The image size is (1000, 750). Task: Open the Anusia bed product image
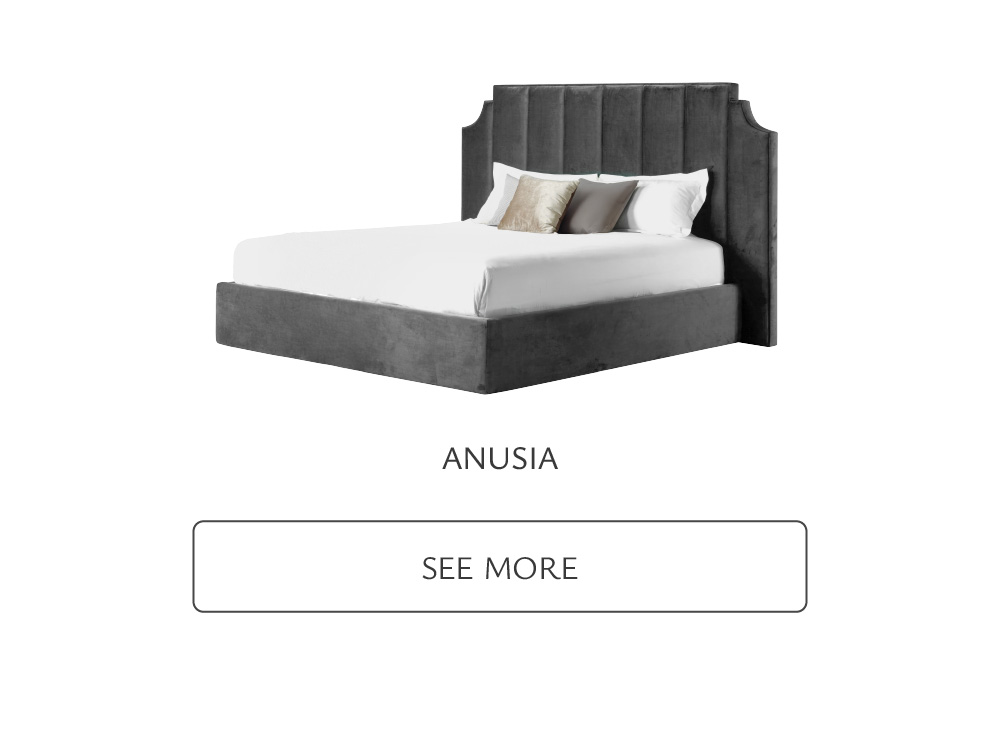pos(497,240)
